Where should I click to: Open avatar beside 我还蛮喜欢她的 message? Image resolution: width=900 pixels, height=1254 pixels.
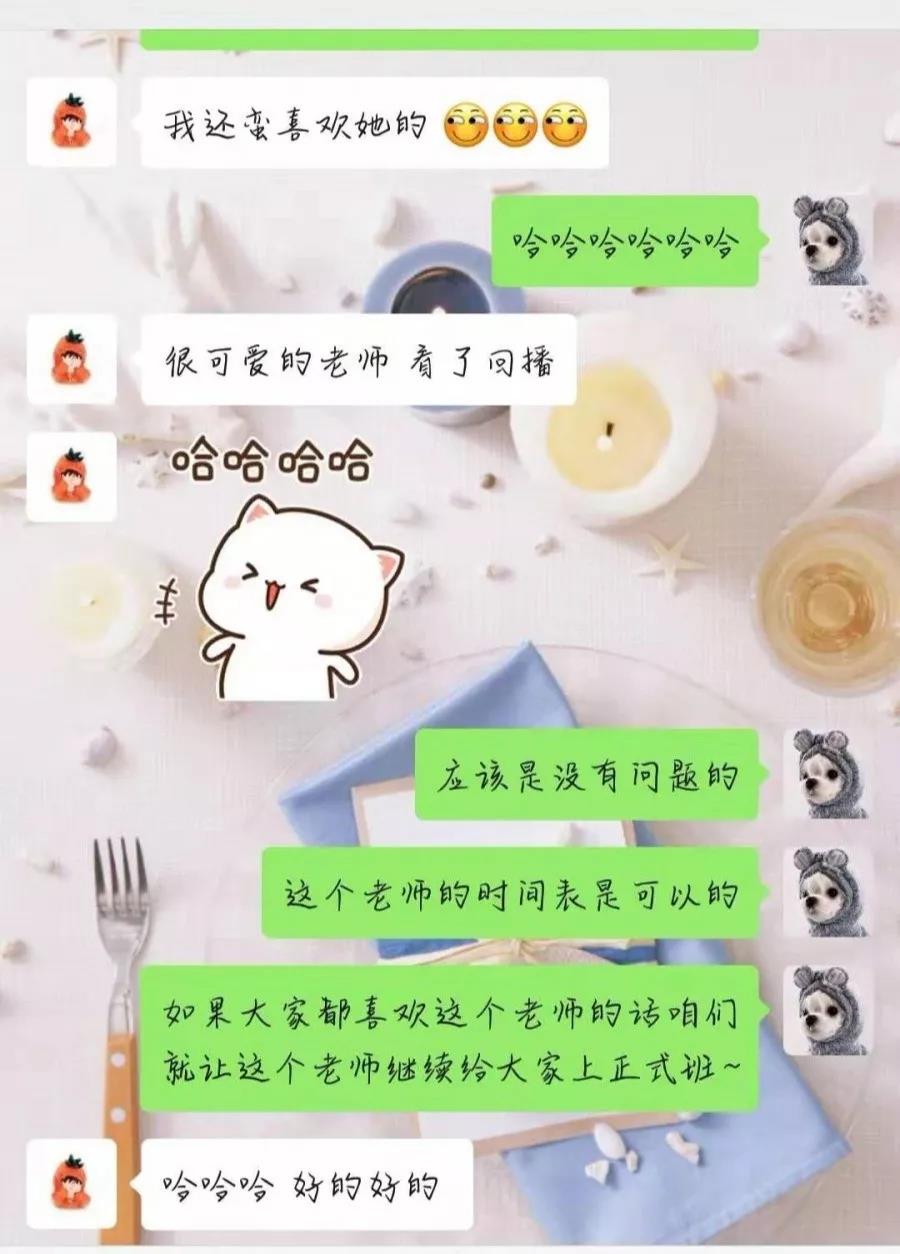pos(71,122)
